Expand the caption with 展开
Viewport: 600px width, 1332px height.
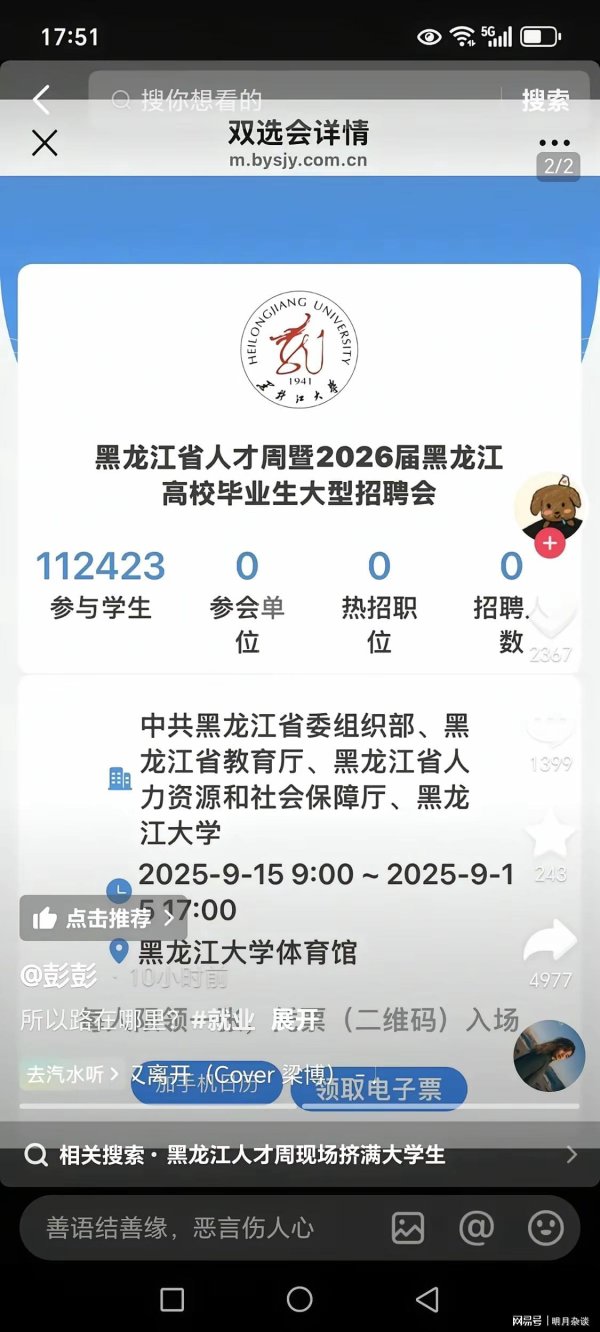click(x=297, y=1019)
